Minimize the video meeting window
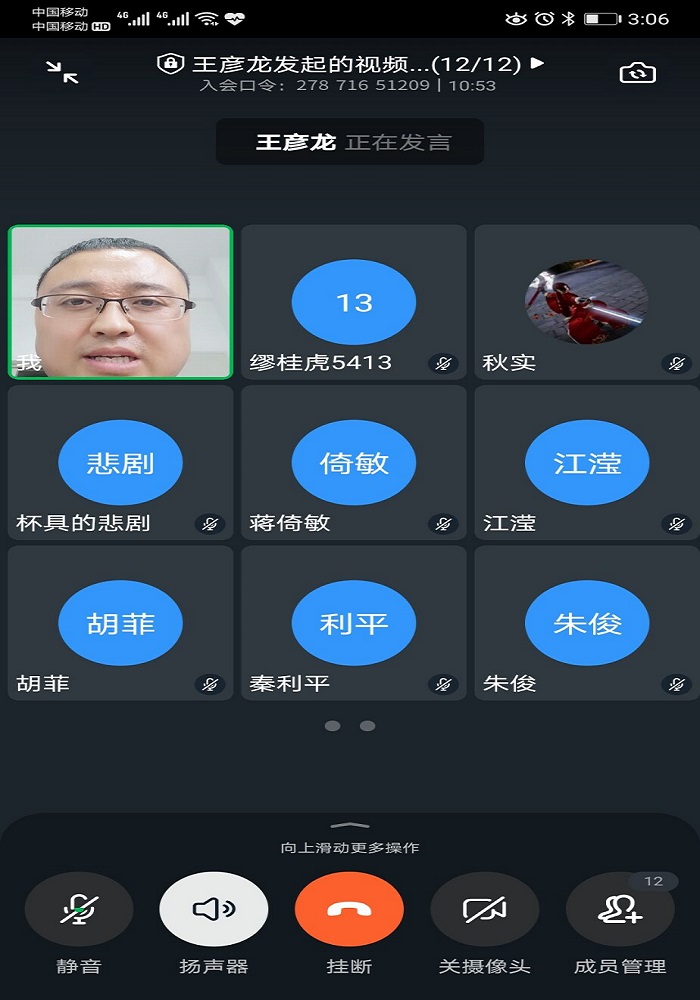Viewport: 700px width, 1000px height. [x=62, y=71]
